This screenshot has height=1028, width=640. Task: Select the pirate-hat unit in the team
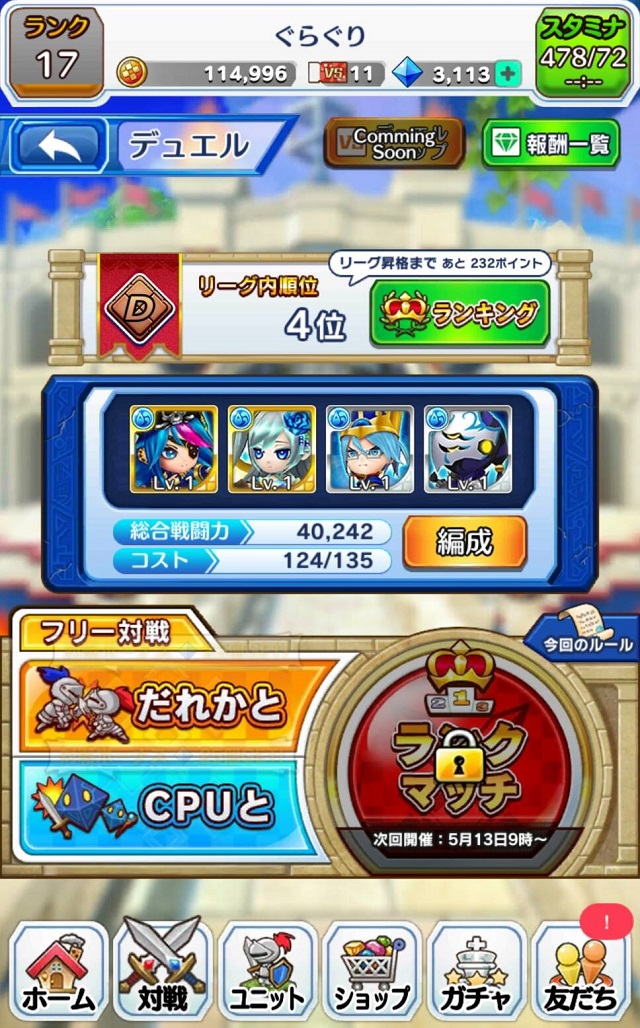173,449
